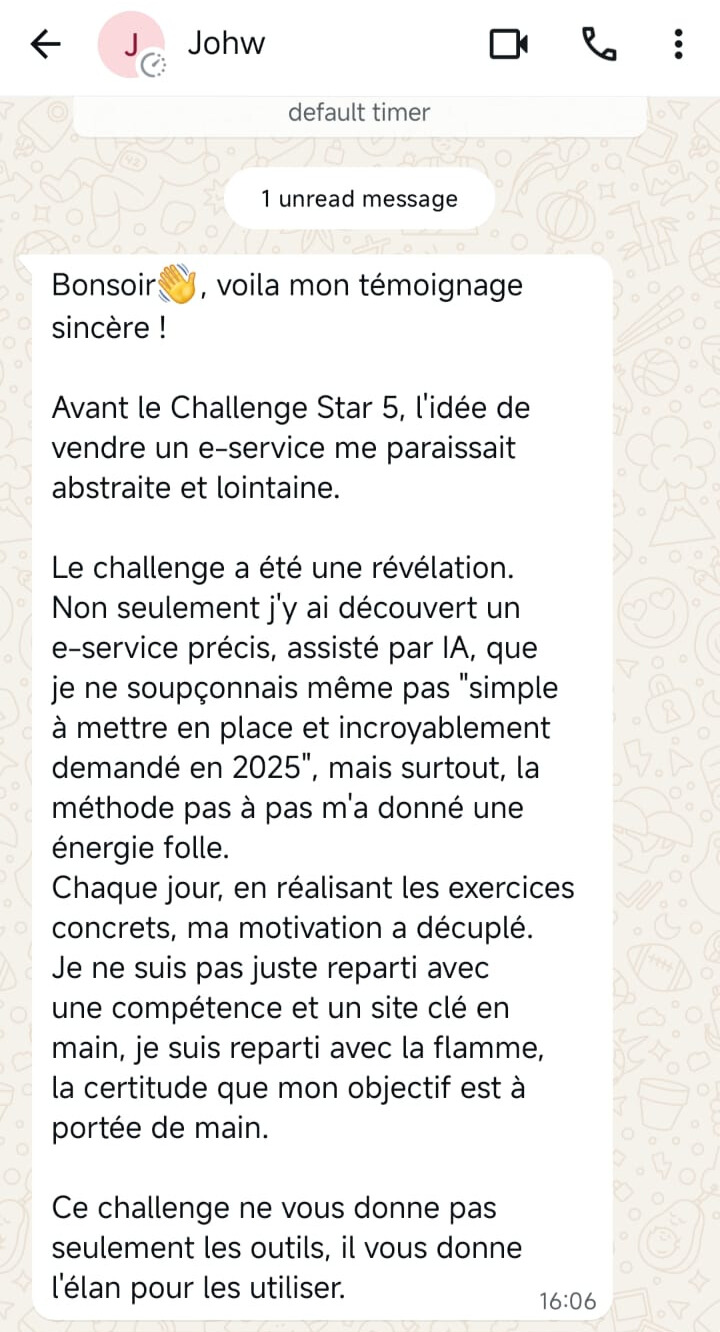Open contact info for Johw
The image size is (720, 1332).
[x=228, y=44]
